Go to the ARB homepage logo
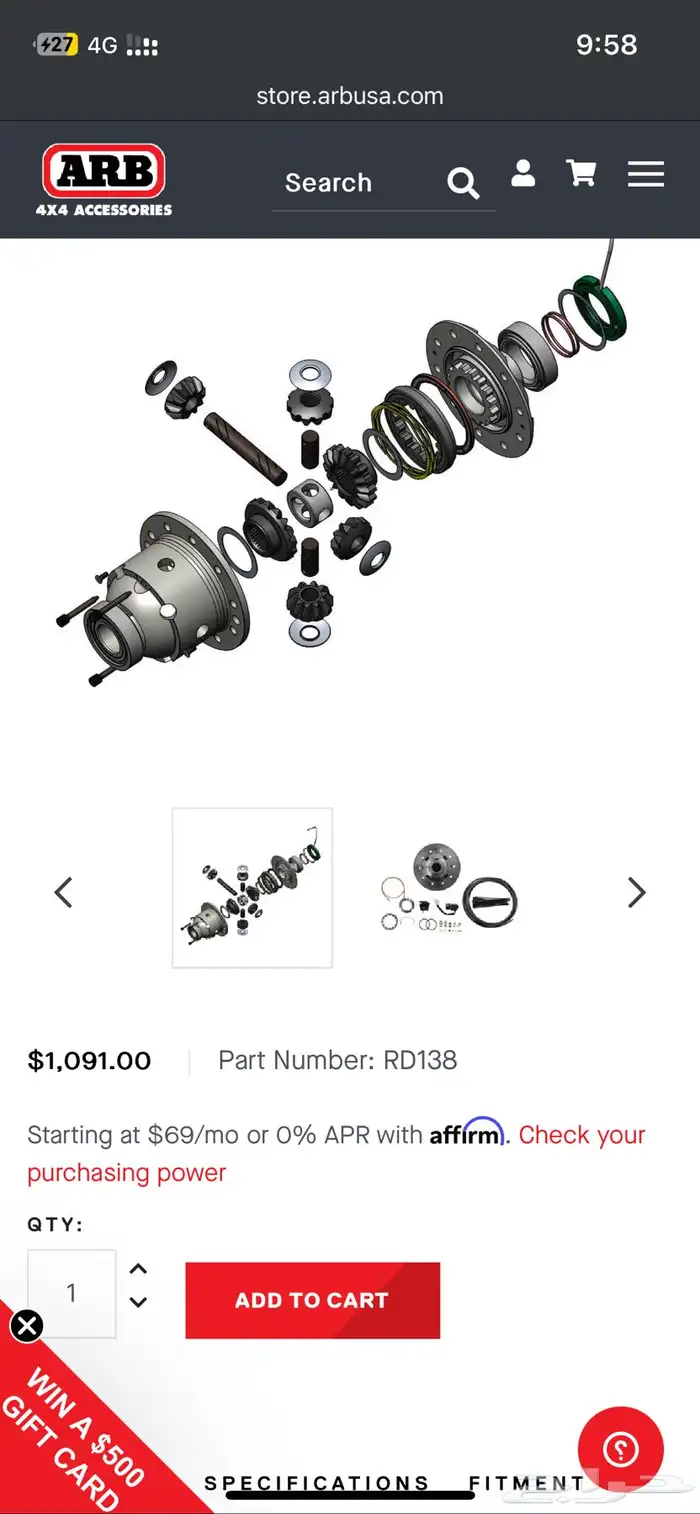The height and width of the screenshot is (1514, 700). 104,180
